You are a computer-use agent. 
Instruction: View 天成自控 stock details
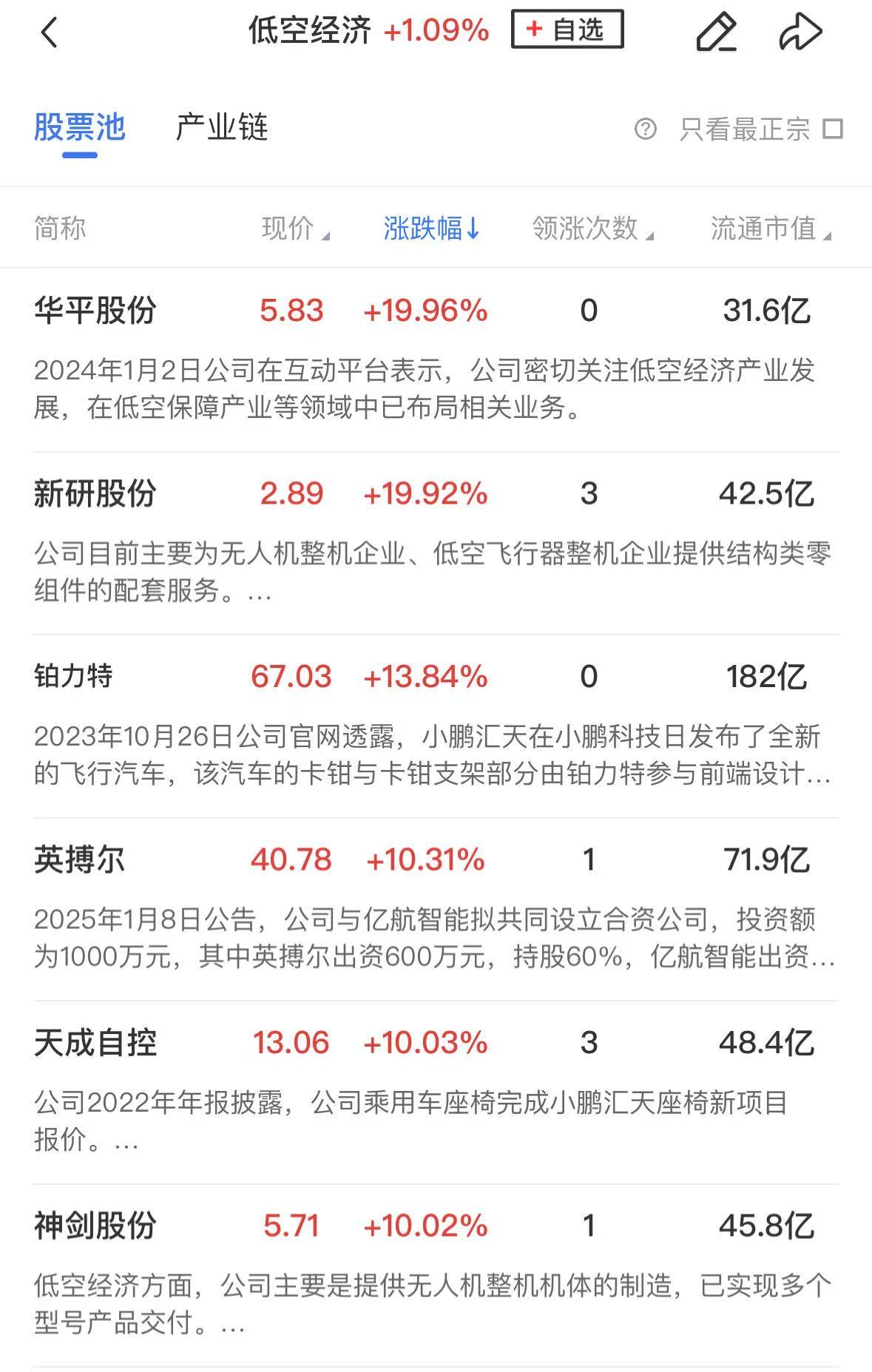point(95,1043)
